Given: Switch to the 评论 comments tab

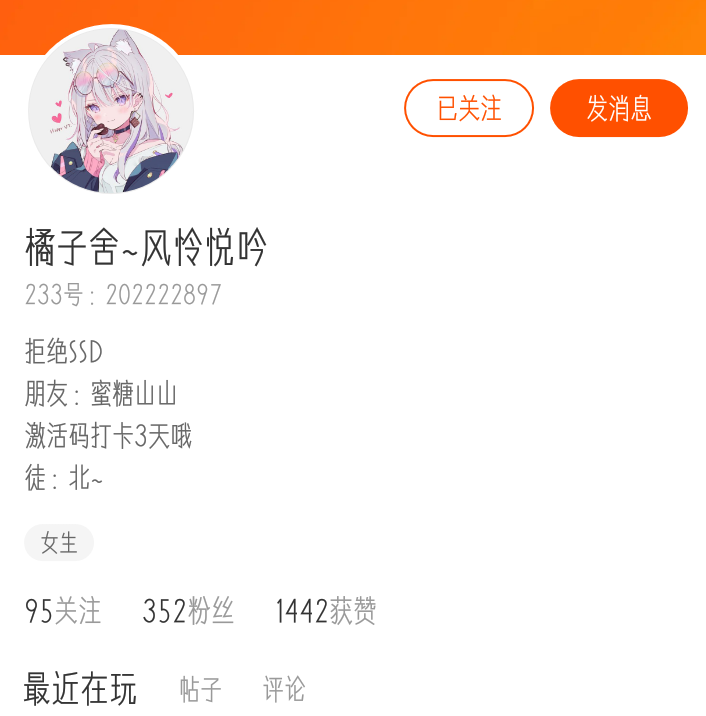Looking at the screenshot, I should pos(284,689).
